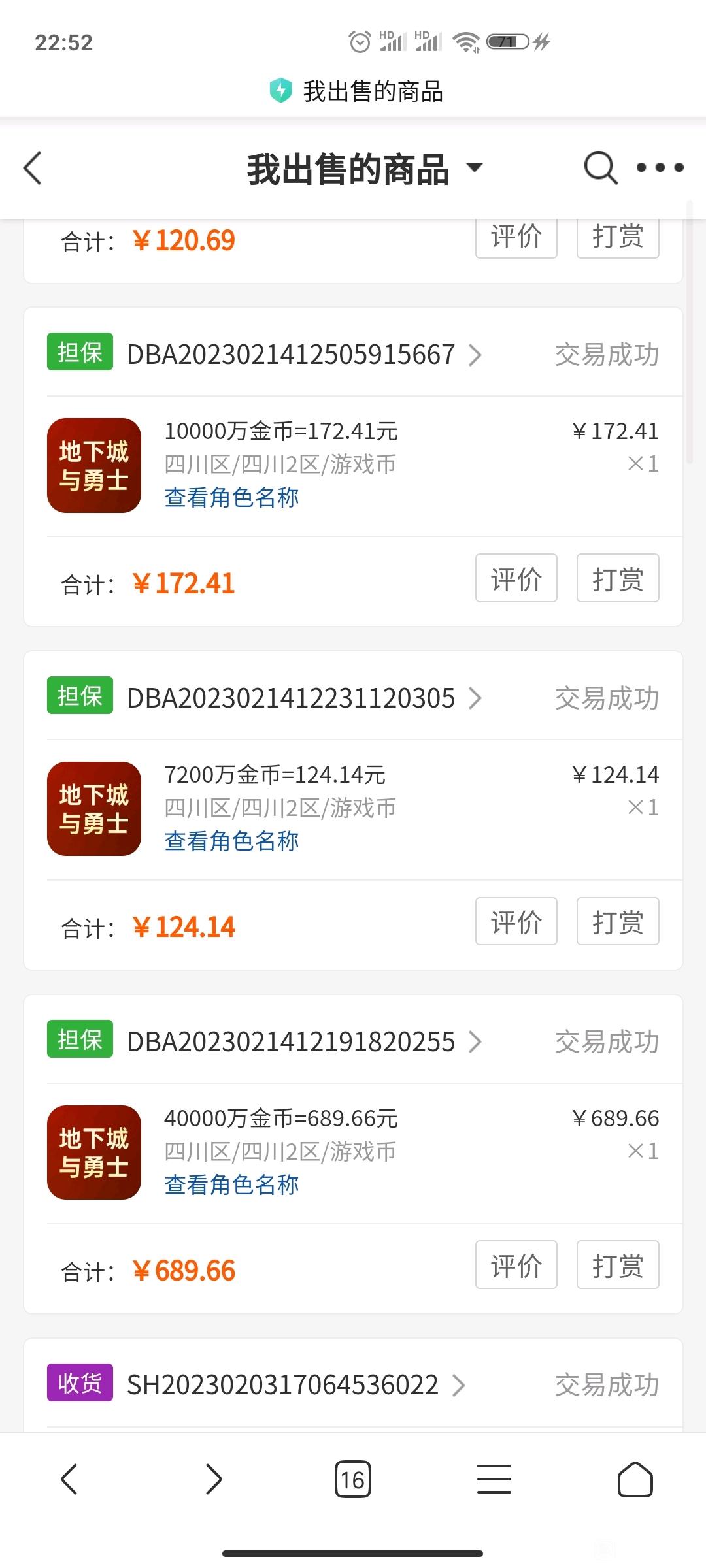
Task: Tap 打赏 on the ¥172.41 order
Action: (x=618, y=578)
